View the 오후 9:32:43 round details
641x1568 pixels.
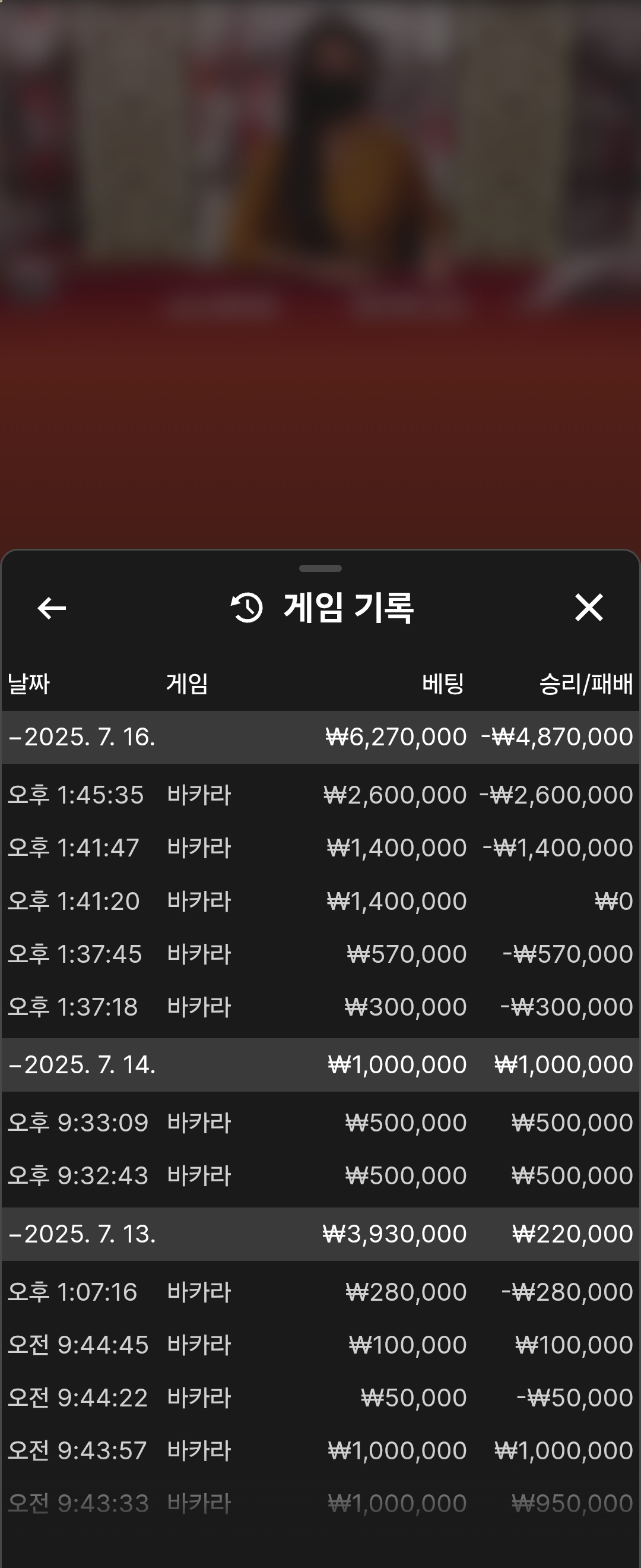click(320, 1175)
